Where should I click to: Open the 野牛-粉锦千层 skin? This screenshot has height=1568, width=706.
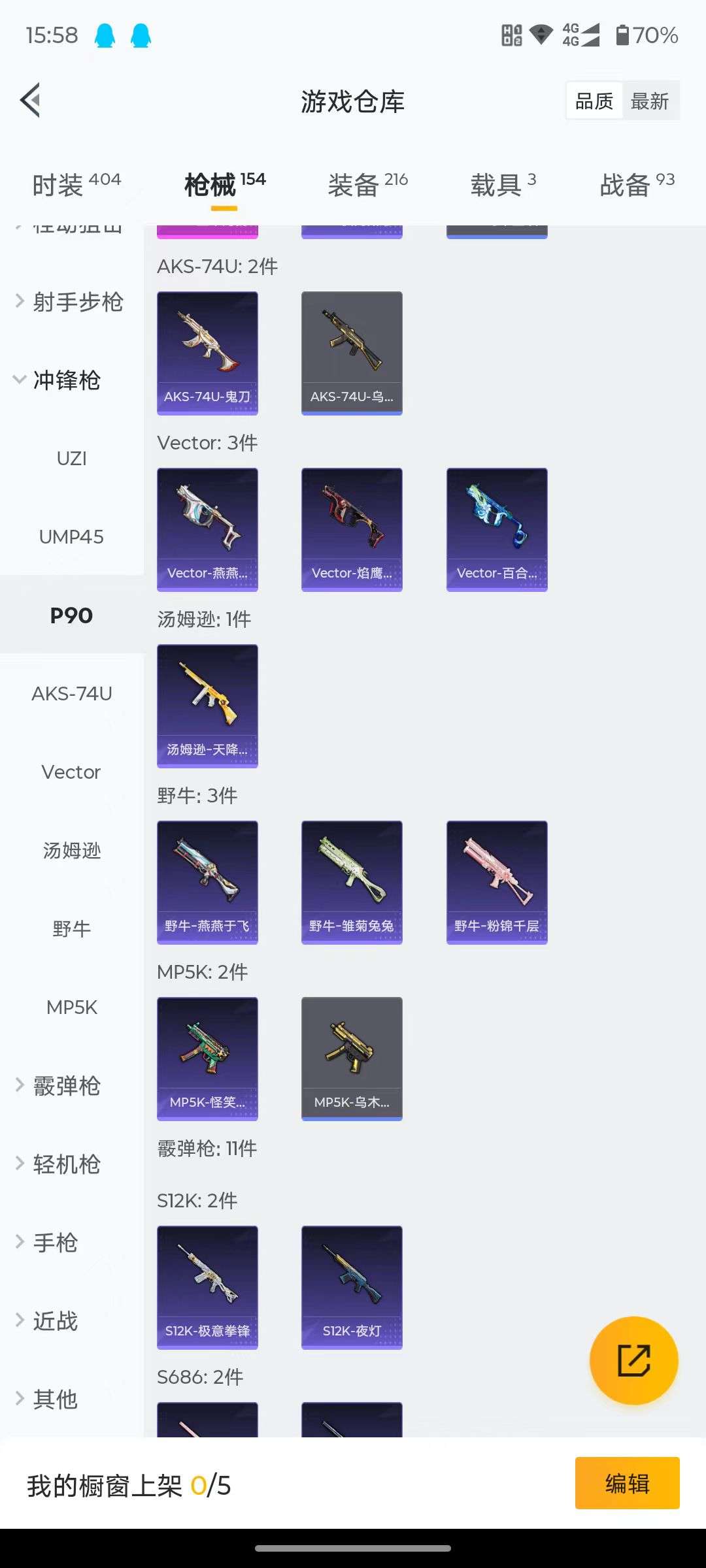pos(497,882)
